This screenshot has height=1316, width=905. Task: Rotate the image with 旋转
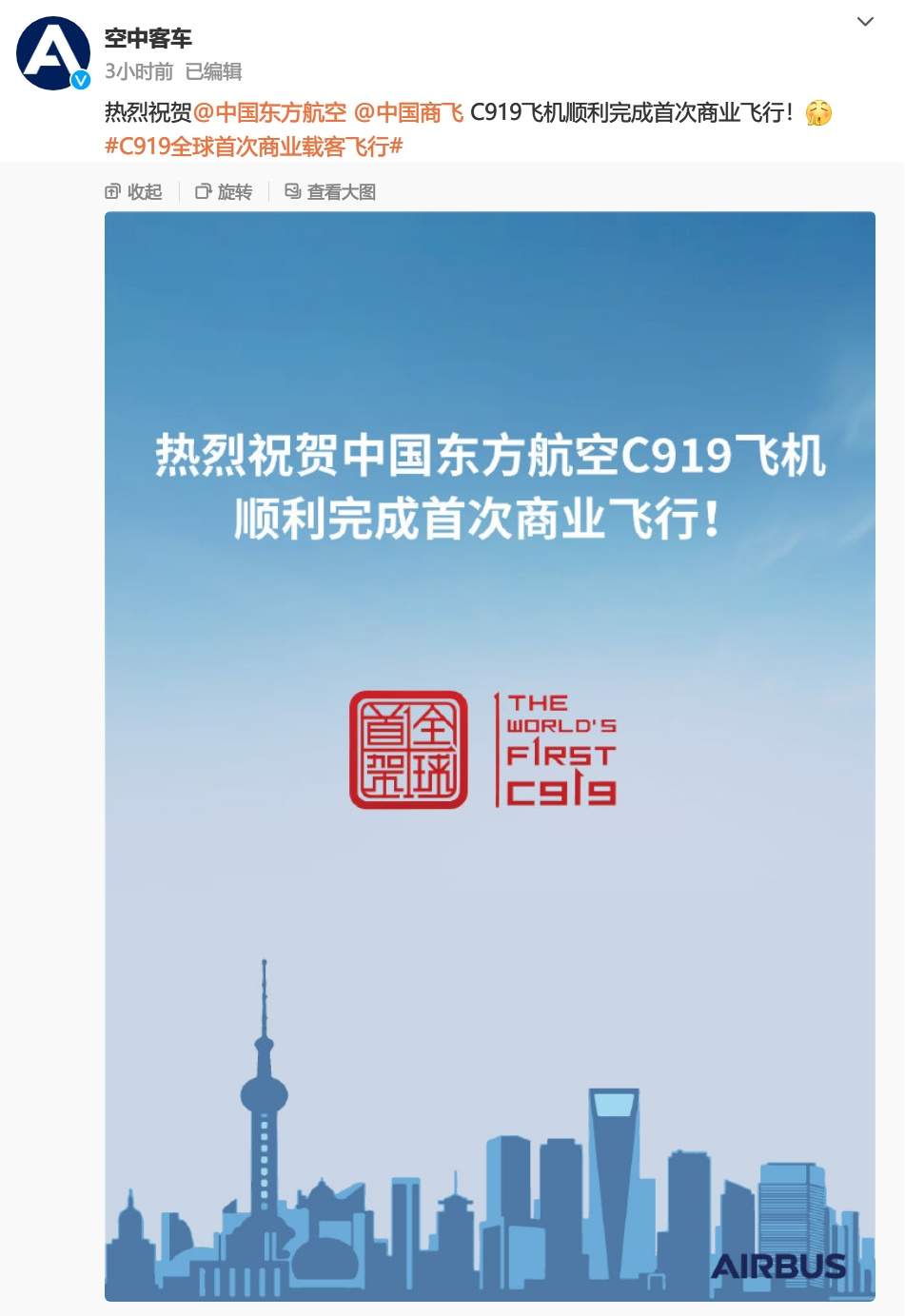(x=224, y=191)
